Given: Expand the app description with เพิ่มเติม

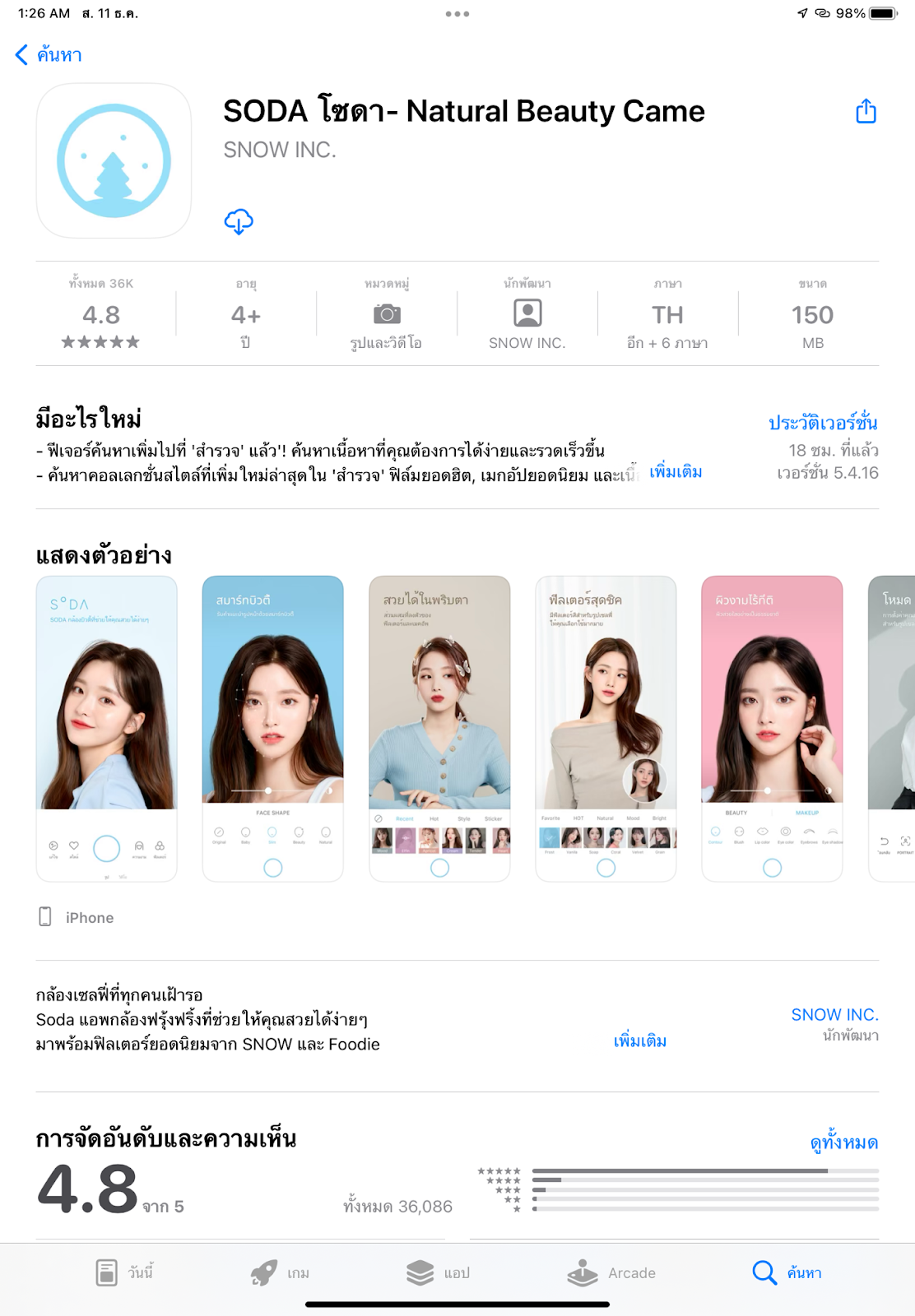Looking at the screenshot, I should pyautogui.click(x=639, y=1041).
